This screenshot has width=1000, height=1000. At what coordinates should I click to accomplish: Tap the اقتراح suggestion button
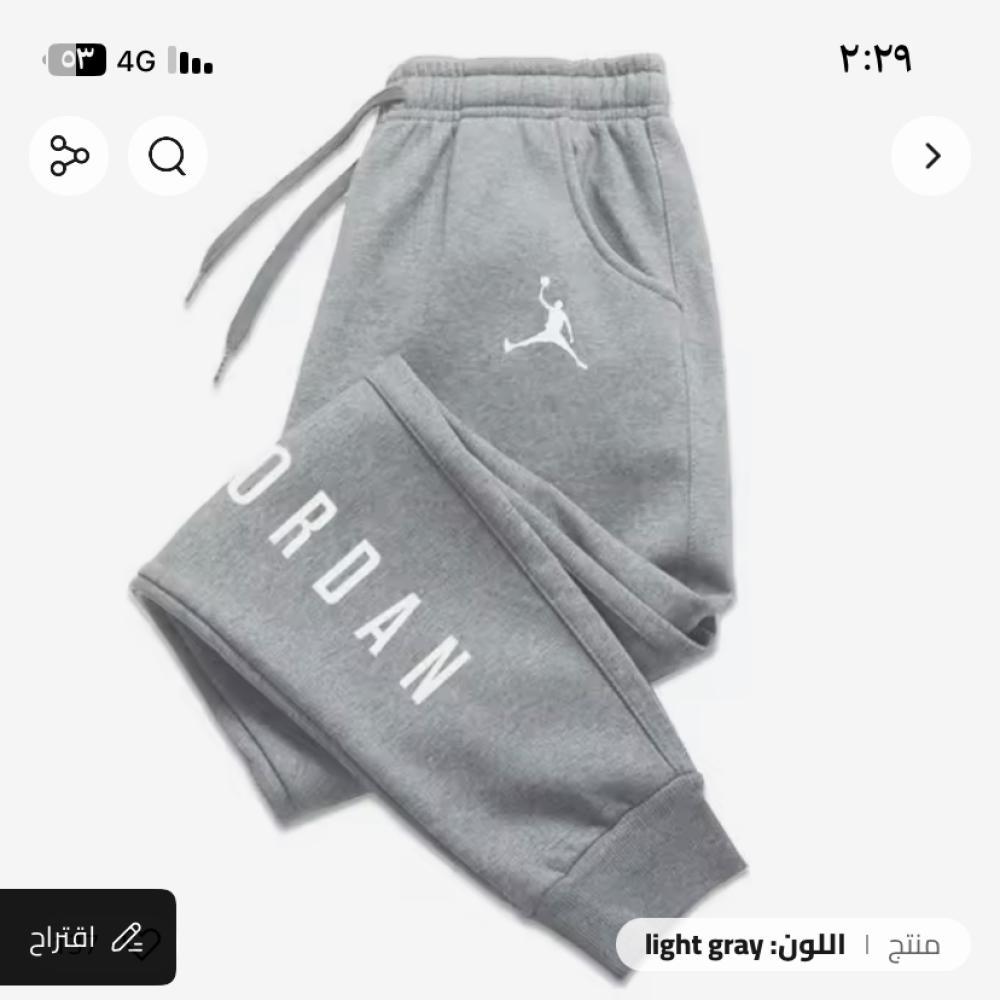[x=87, y=938]
